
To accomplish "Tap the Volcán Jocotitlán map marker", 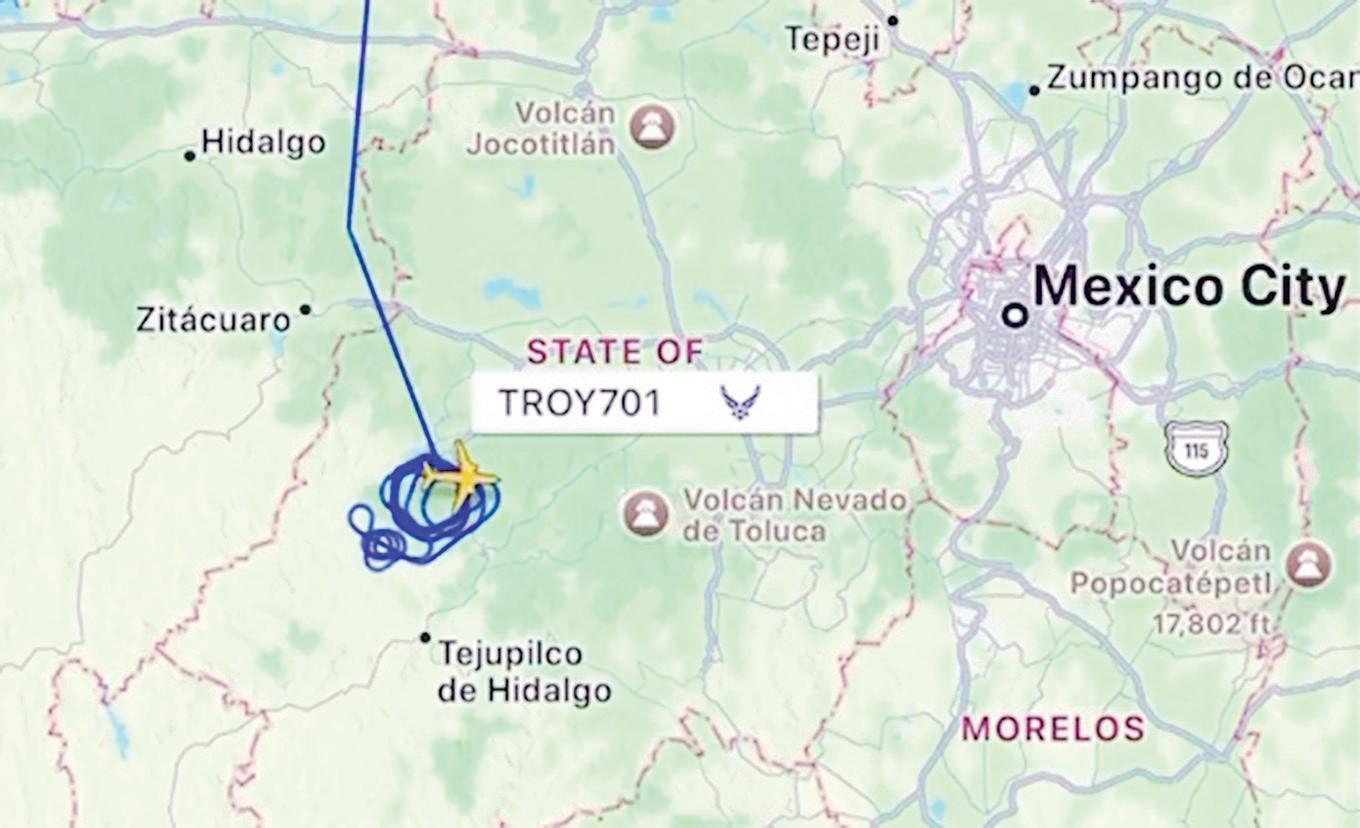I will point(652,126).
